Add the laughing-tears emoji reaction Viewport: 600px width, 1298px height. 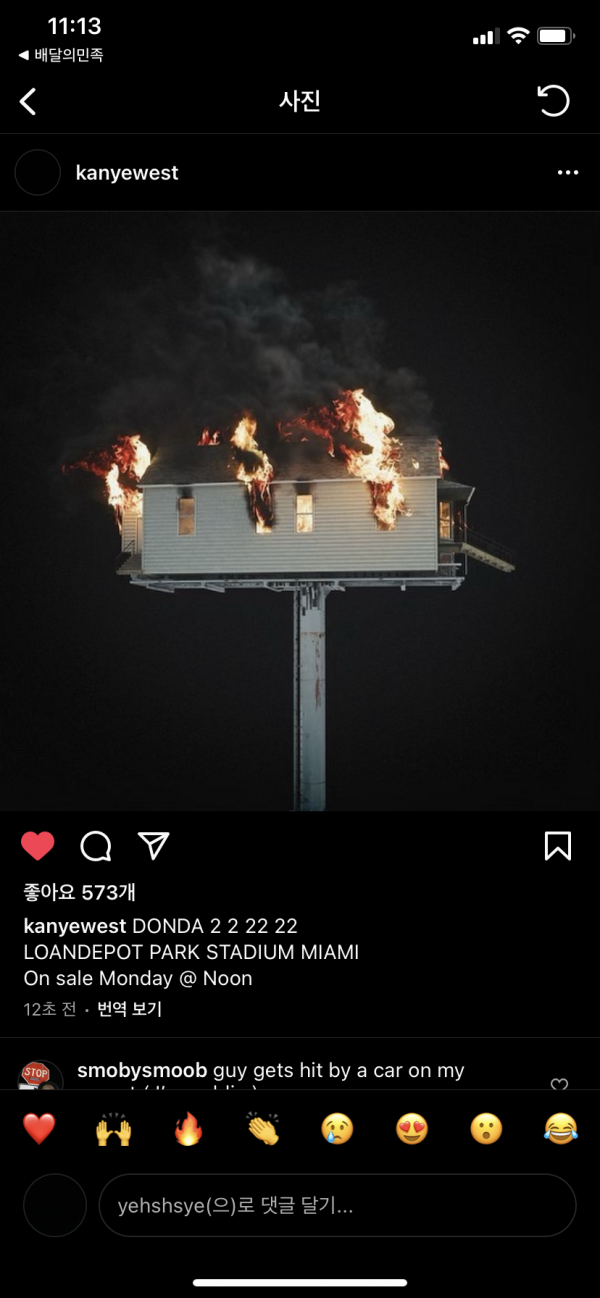560,1130
